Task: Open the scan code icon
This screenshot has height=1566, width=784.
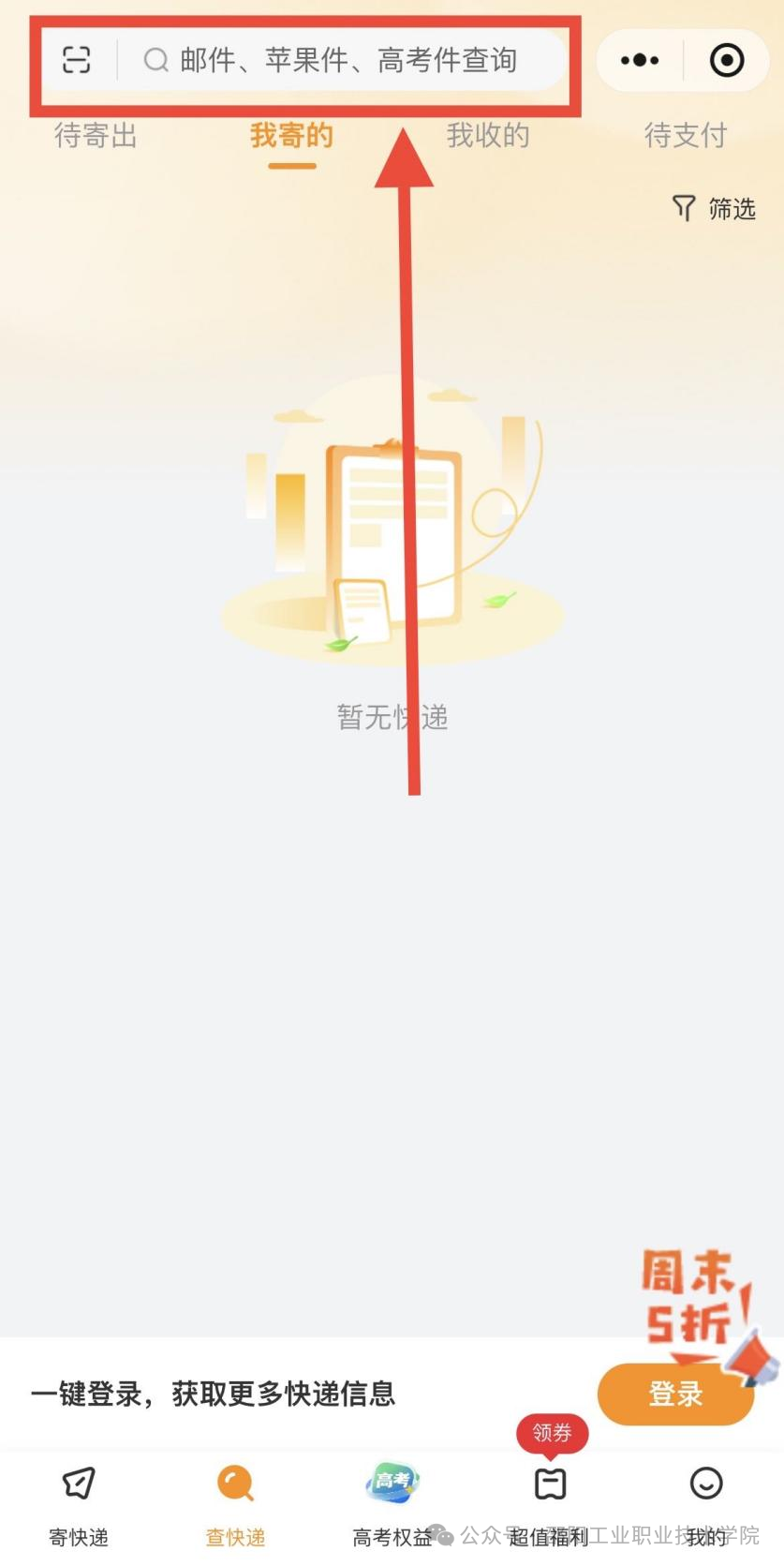Action: 76,60
